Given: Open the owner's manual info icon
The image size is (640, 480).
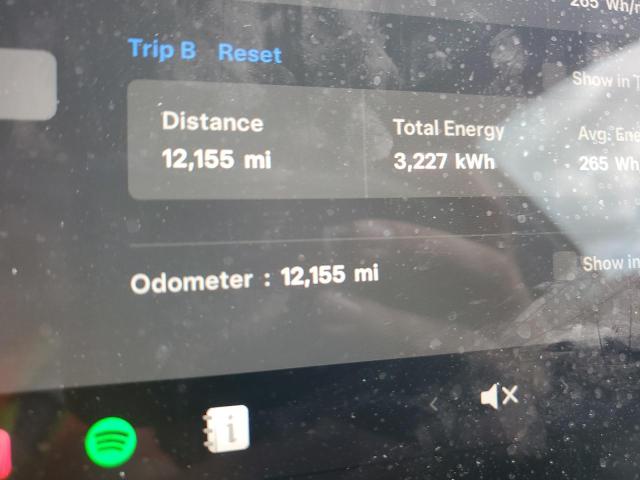Looking at the screenshot, I should coord(225,431).
